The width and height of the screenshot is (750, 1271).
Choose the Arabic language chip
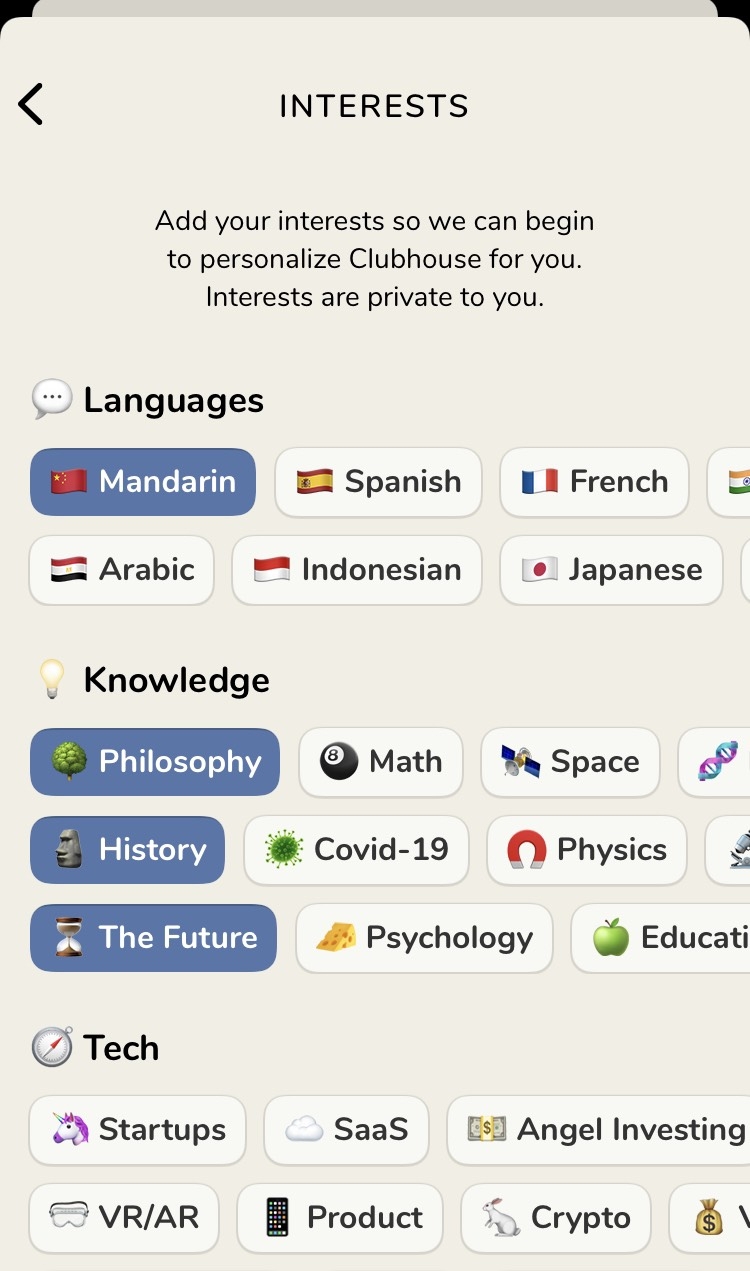pyautogui.click(x=121, y=570)
